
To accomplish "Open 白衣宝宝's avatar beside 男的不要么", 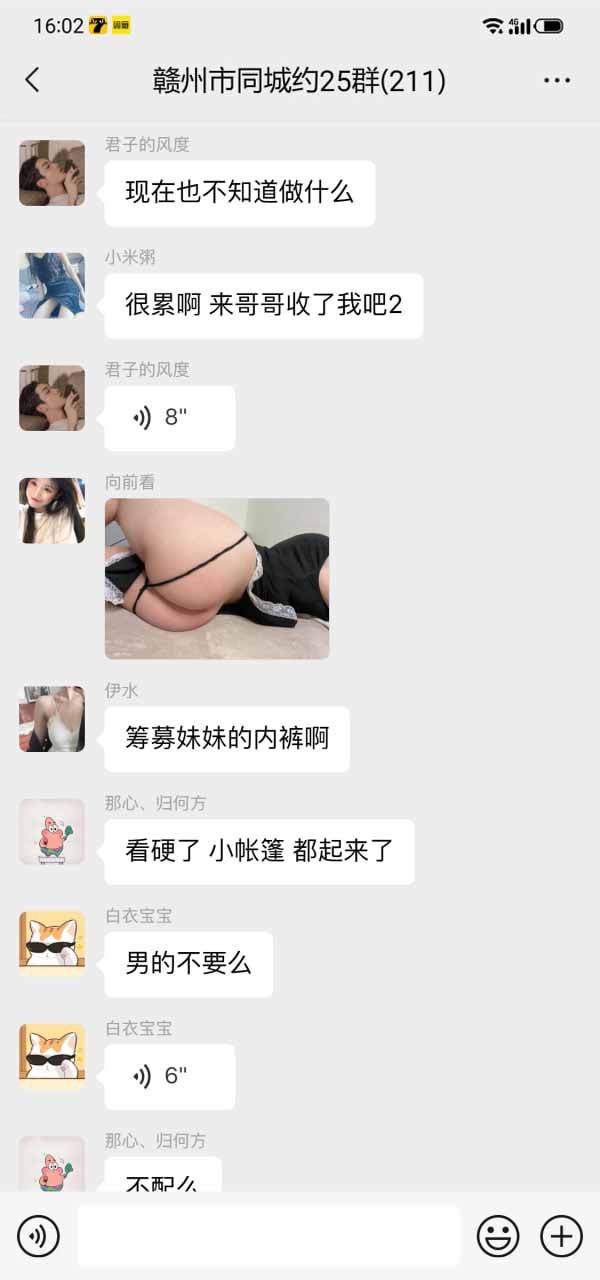I will tap(52, 944).
